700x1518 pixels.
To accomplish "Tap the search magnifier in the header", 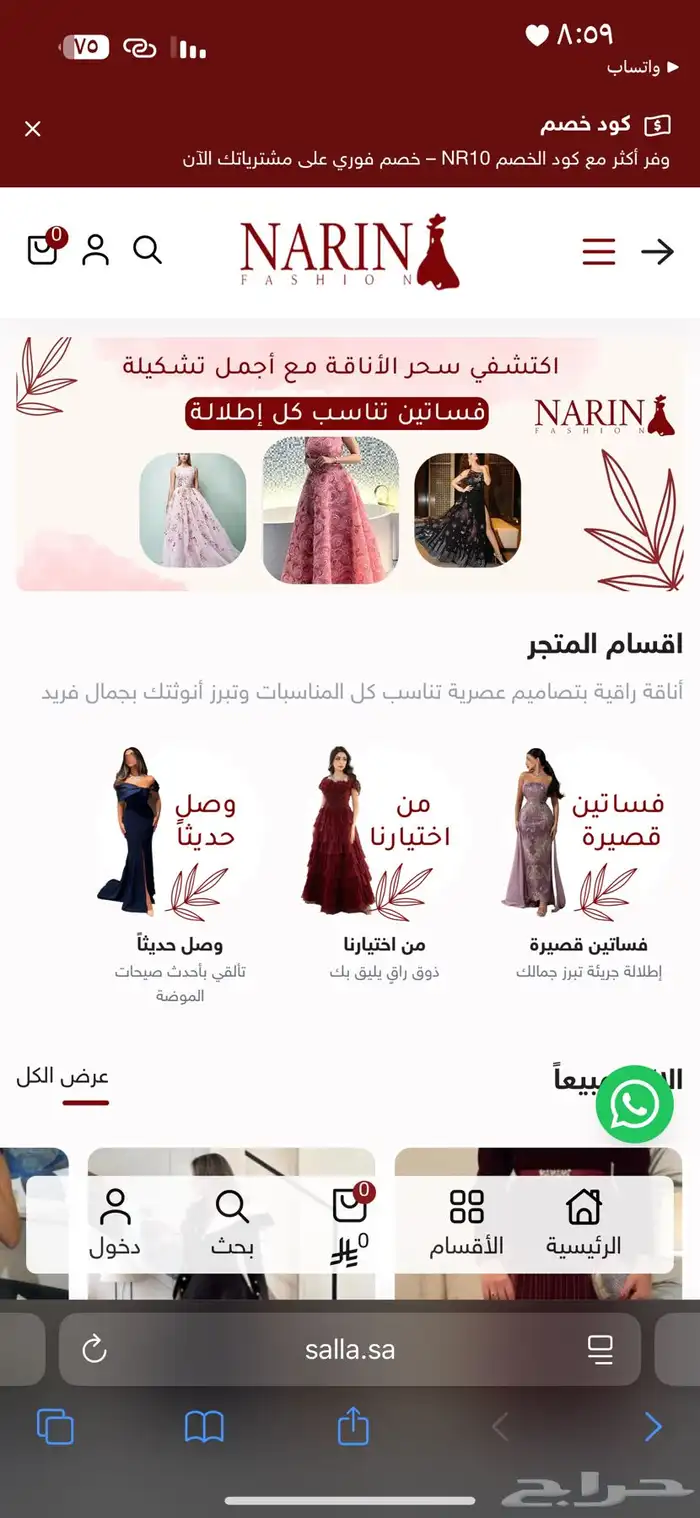I will (147, 249).
